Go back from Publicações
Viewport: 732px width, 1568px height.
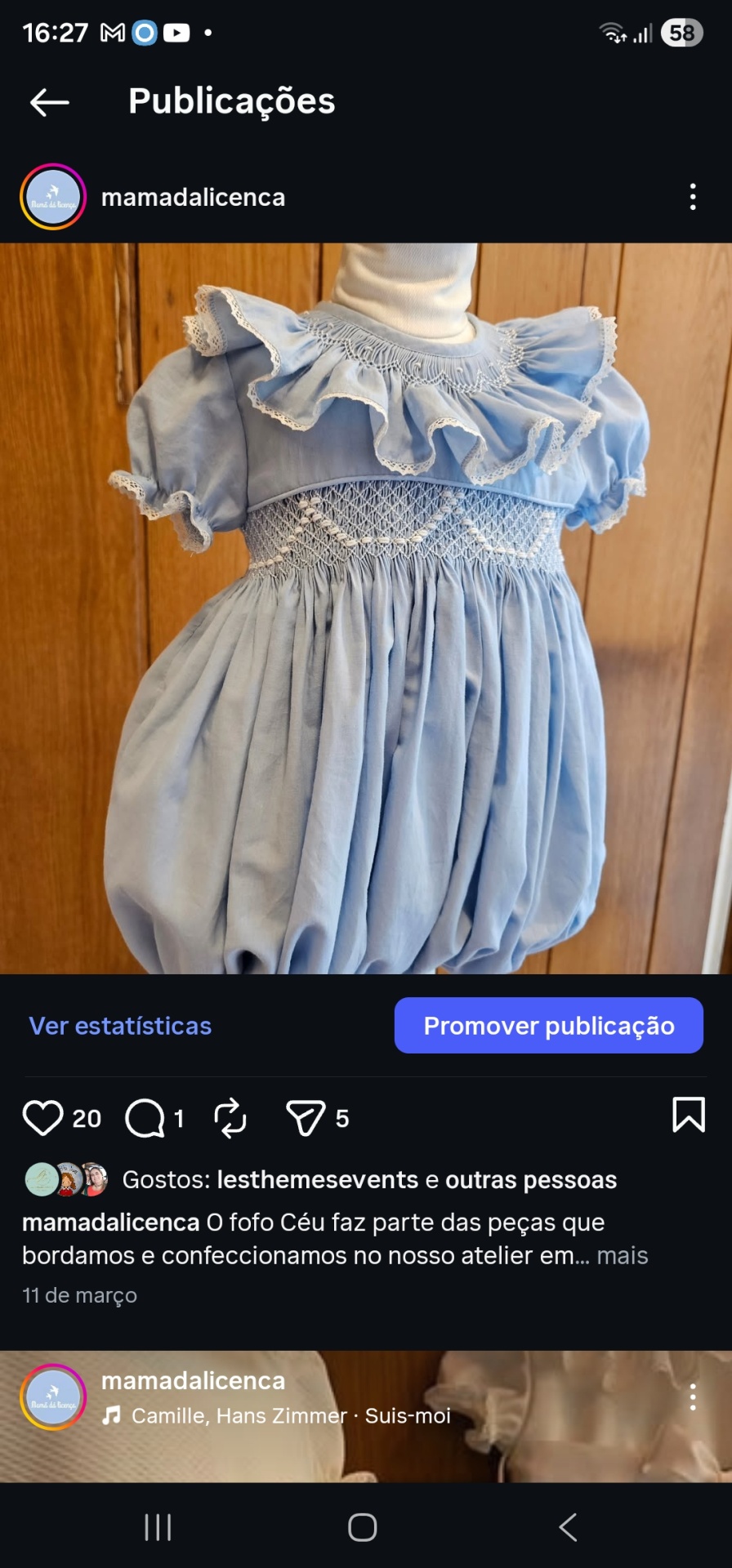tap(49, 102)
